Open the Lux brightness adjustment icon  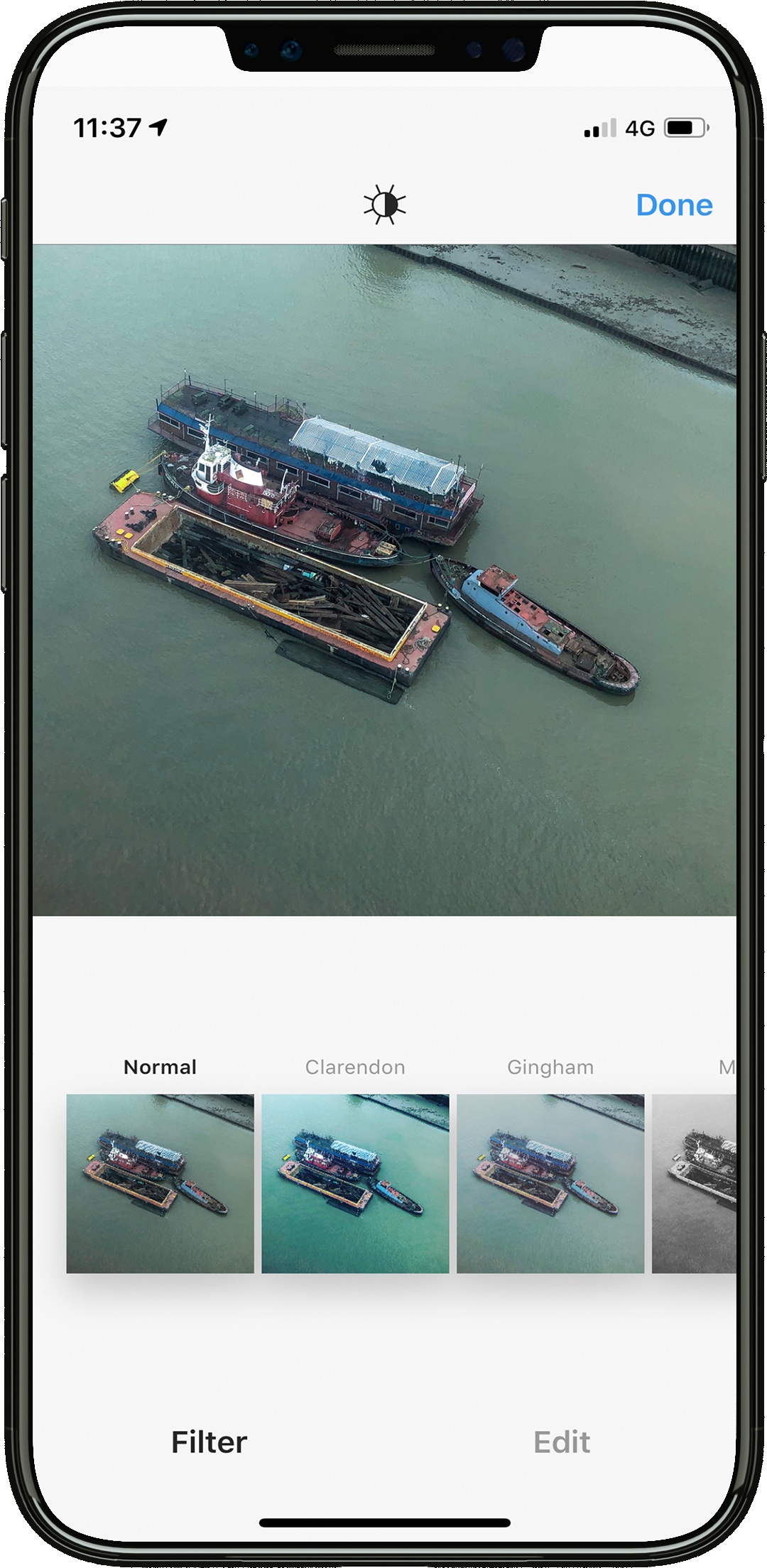(384, 205)
